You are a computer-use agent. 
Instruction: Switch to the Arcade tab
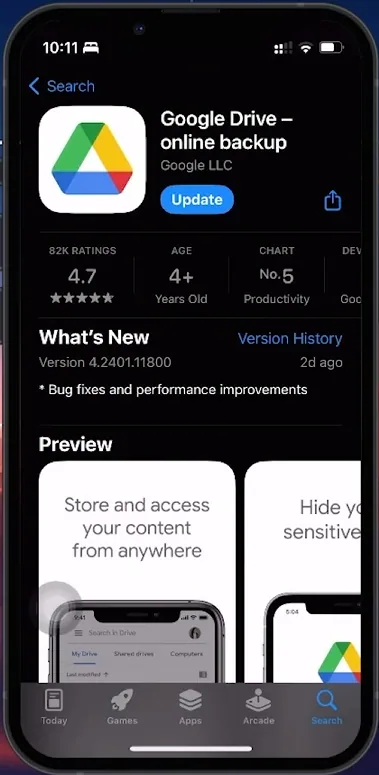pos(258,707)
